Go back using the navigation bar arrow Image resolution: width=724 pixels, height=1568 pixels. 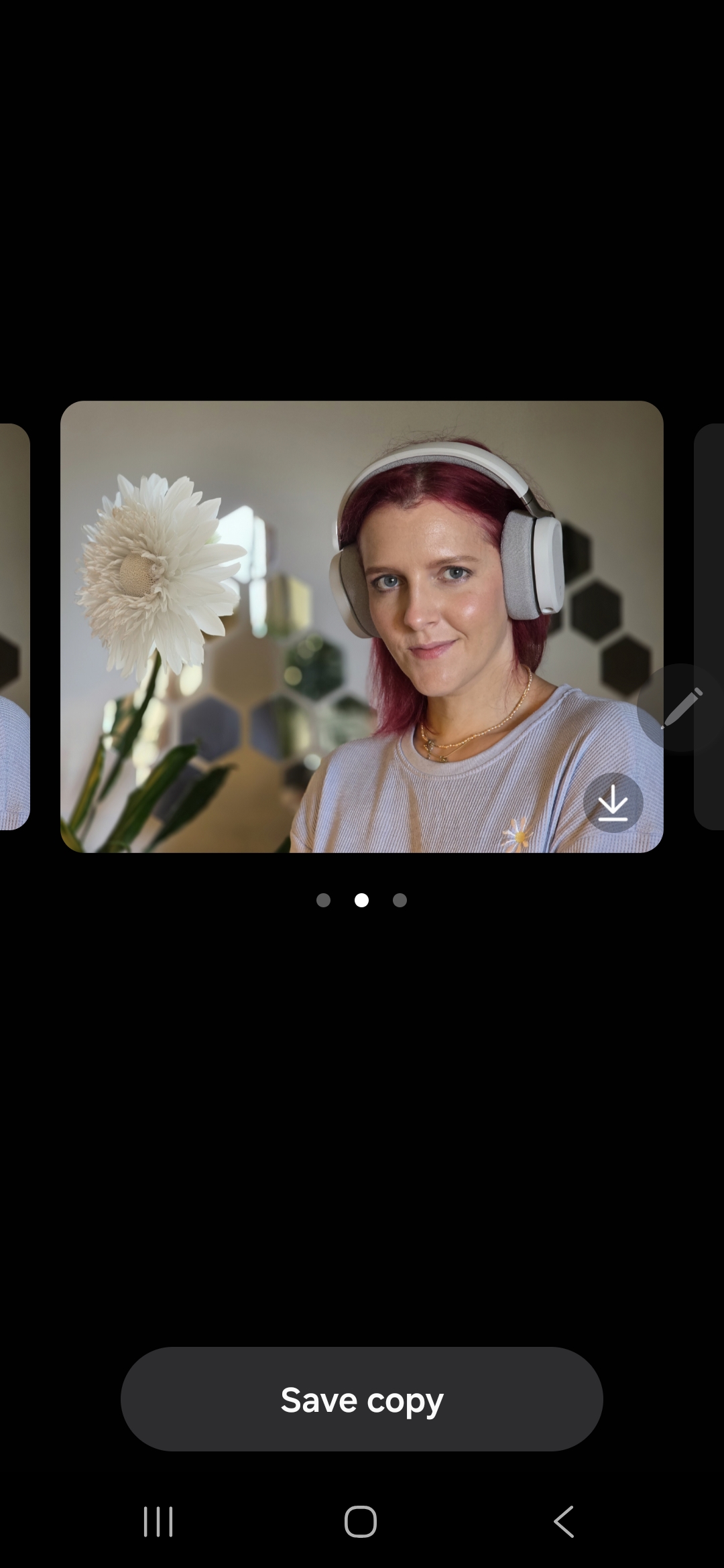564,1521
